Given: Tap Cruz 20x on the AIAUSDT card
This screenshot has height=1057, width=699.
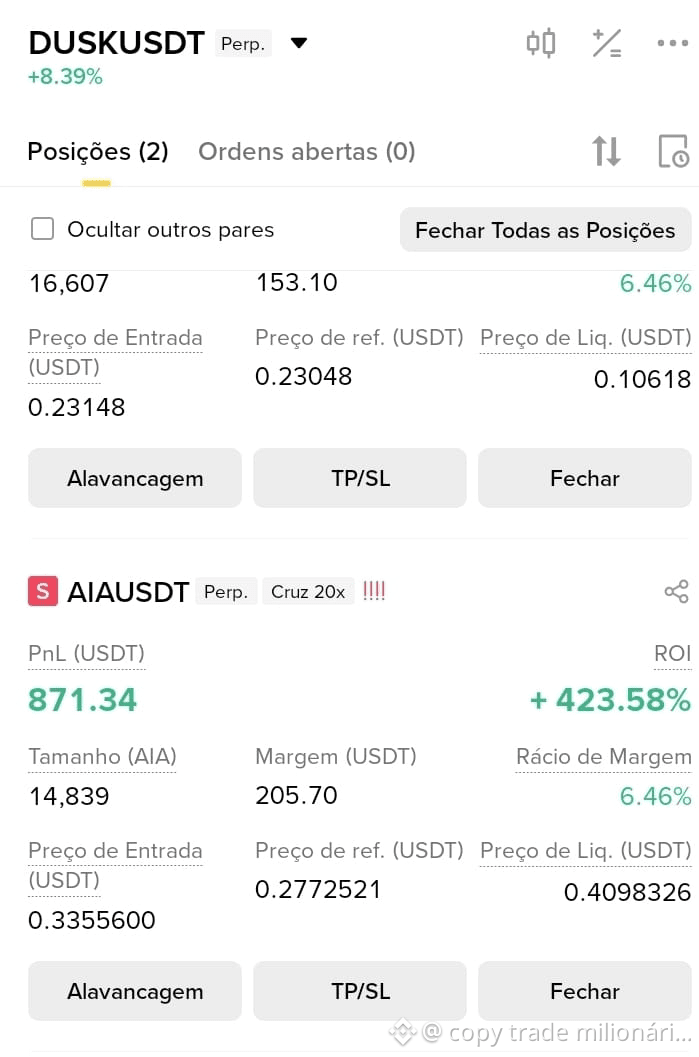Looking at the screenshot, I should 308,592.
